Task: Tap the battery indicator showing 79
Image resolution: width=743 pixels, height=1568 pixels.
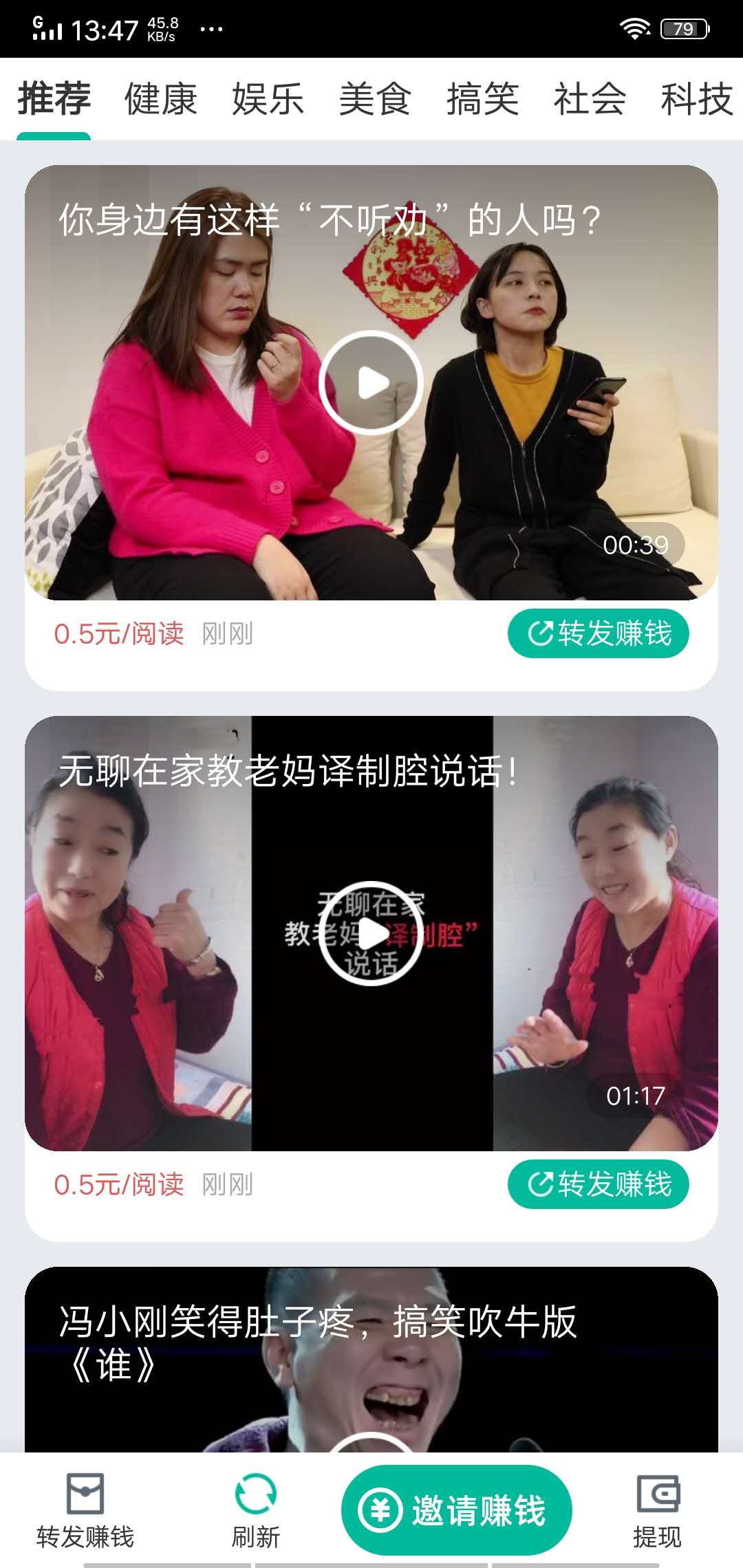Action: pyautogui.click(x=685, y=29)
